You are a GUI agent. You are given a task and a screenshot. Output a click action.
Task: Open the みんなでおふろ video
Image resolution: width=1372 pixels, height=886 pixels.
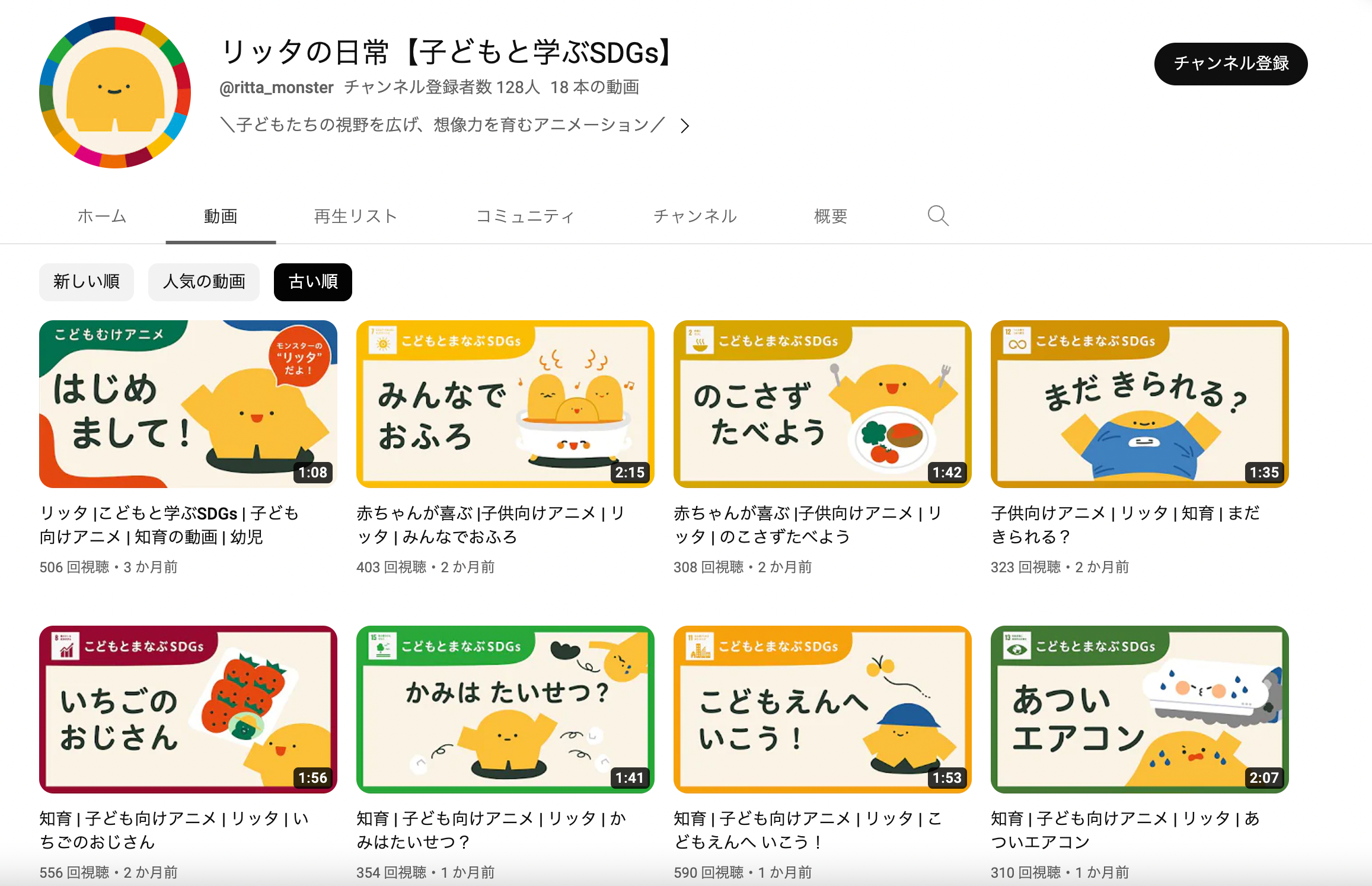pos(505,404)
